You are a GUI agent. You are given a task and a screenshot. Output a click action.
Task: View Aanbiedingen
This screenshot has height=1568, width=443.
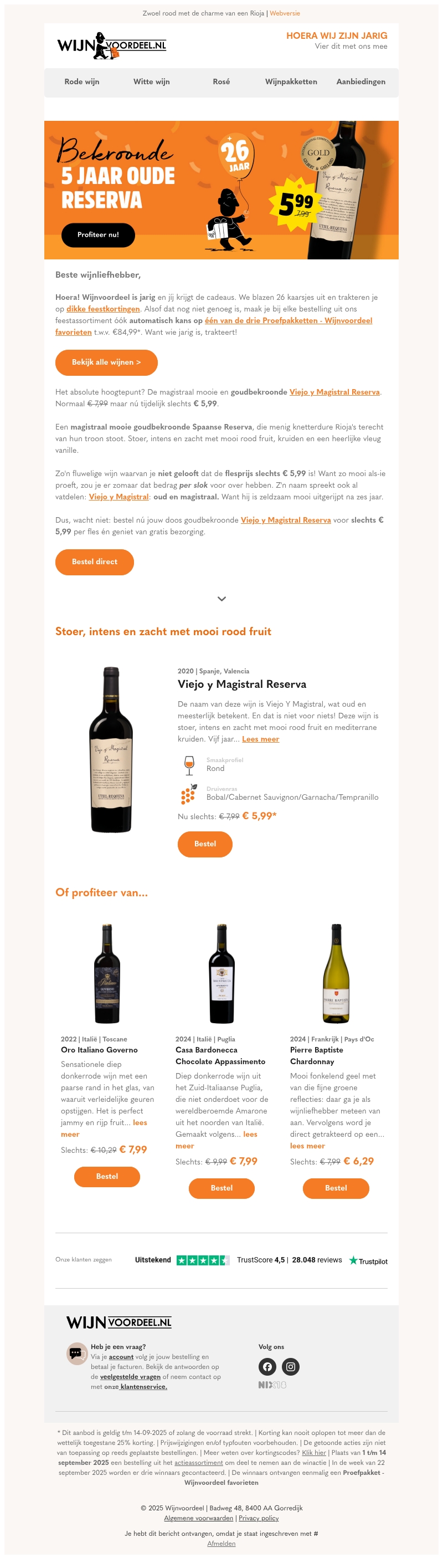pos(361,82)
